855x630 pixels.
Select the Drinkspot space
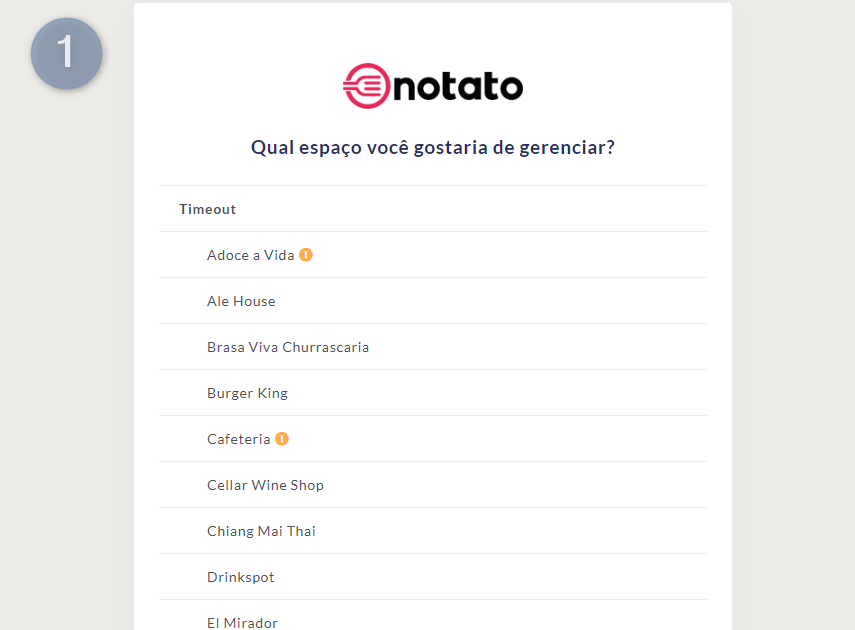tap(240, 577)
